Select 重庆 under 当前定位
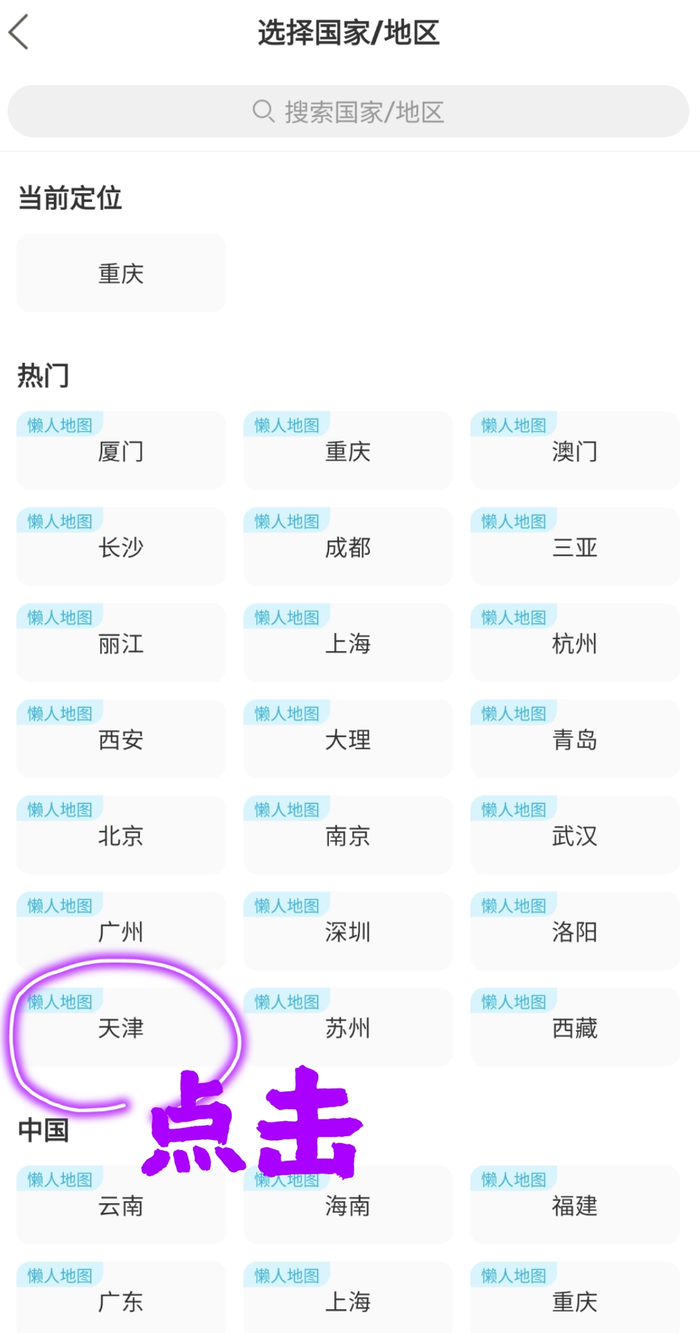700x1333 pixels. point(121,273)
